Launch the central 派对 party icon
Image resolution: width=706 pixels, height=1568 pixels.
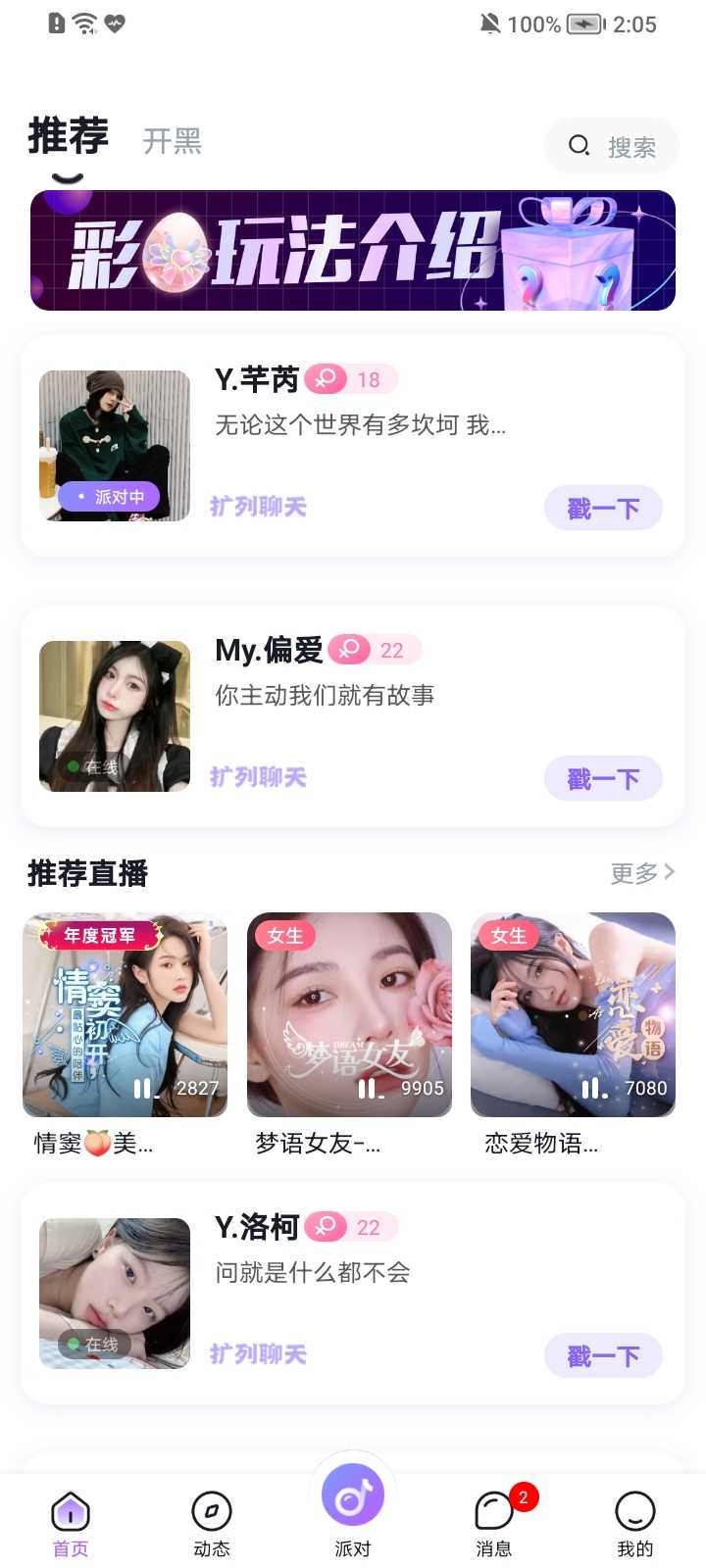352,1496
